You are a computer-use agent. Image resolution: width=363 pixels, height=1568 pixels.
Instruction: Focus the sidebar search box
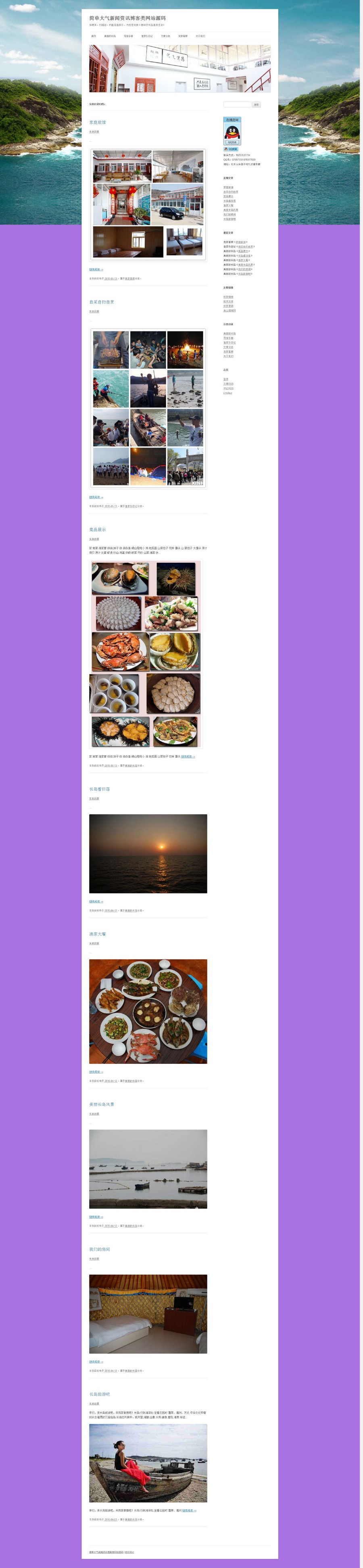tap(237, 105)
